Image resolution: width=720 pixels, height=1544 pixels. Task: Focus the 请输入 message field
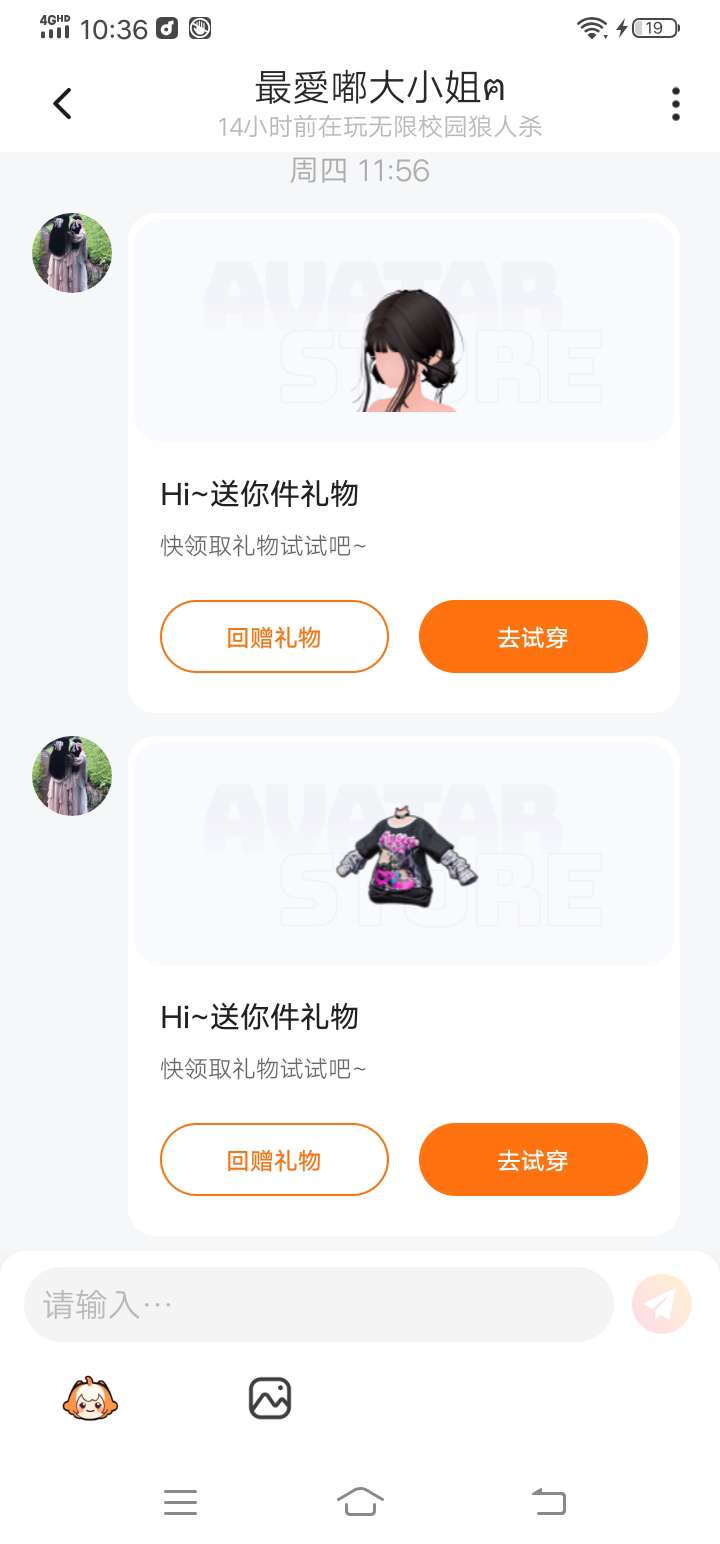click(318, 1305)
